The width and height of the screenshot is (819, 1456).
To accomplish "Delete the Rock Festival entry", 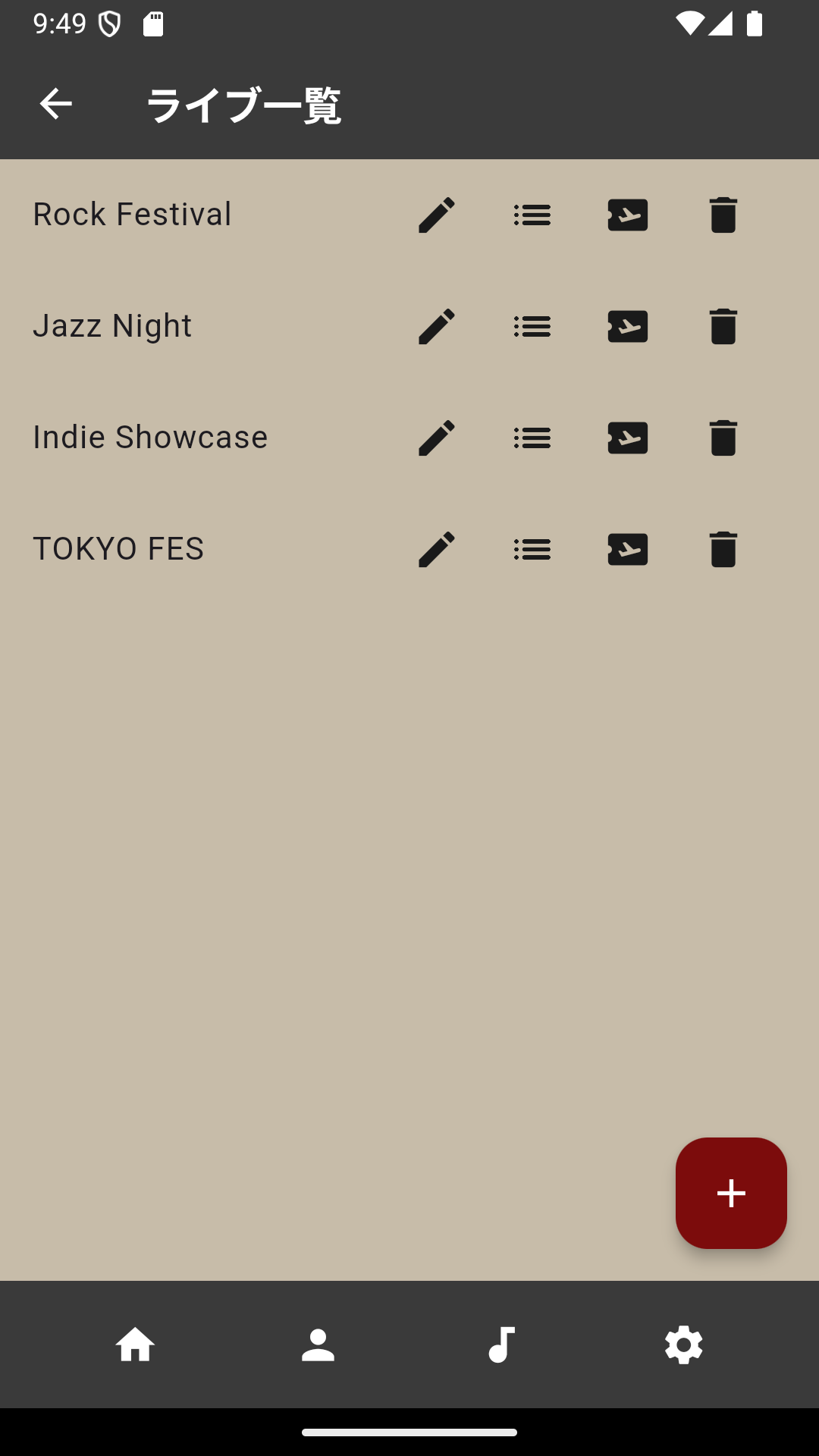I will tap(723, 215).
